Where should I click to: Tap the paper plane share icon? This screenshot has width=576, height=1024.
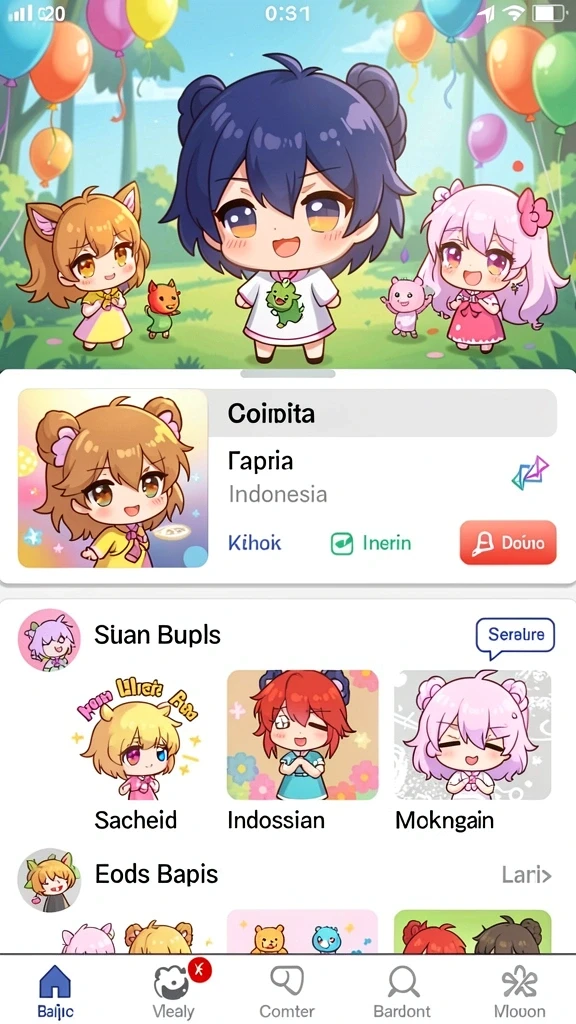(x=530, y=473)
